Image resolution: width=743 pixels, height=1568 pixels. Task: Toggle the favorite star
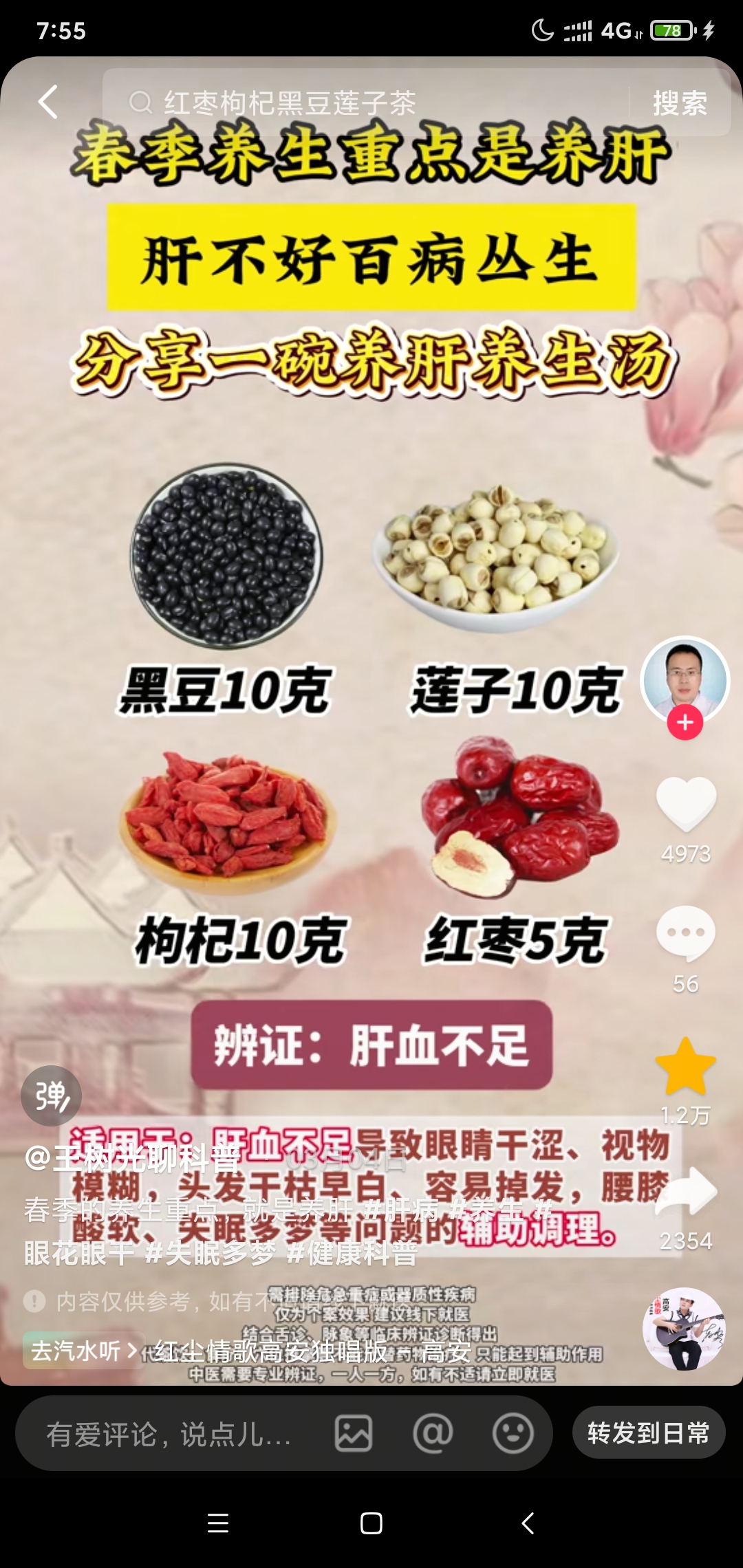point(686,1067)
